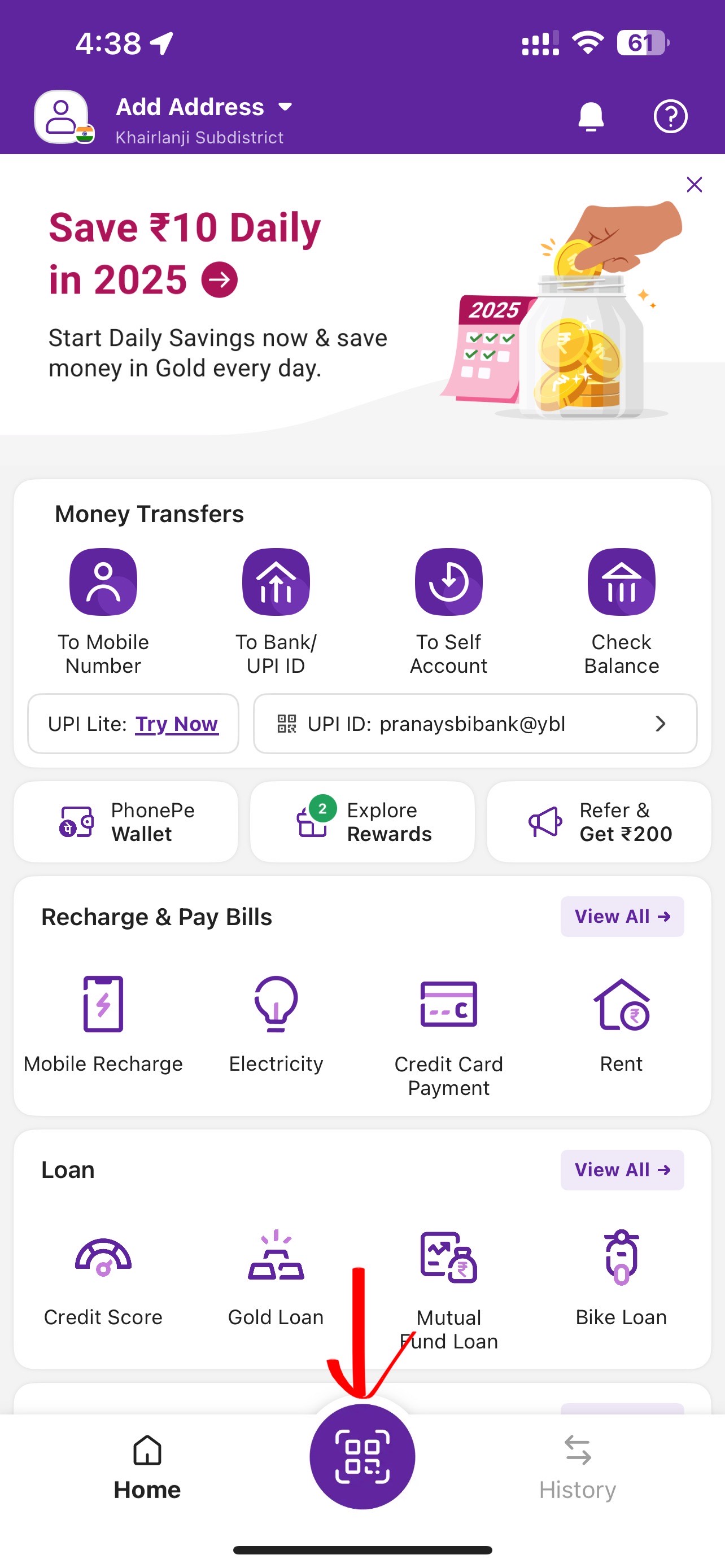Open Explore Rewards
Viewport: 725px width, 1568px height.
coord(362,822)
